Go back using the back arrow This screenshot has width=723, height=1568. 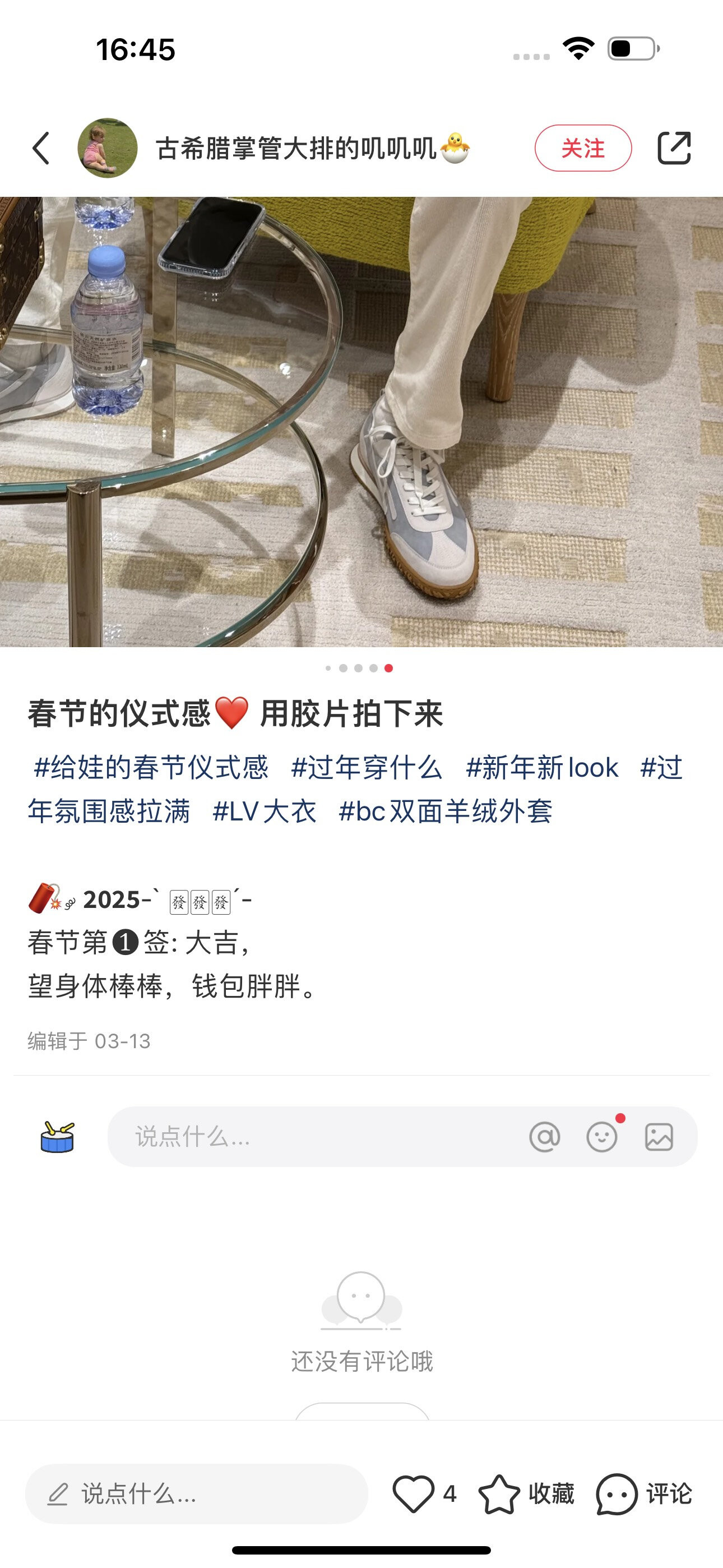[x=41, y=148]
